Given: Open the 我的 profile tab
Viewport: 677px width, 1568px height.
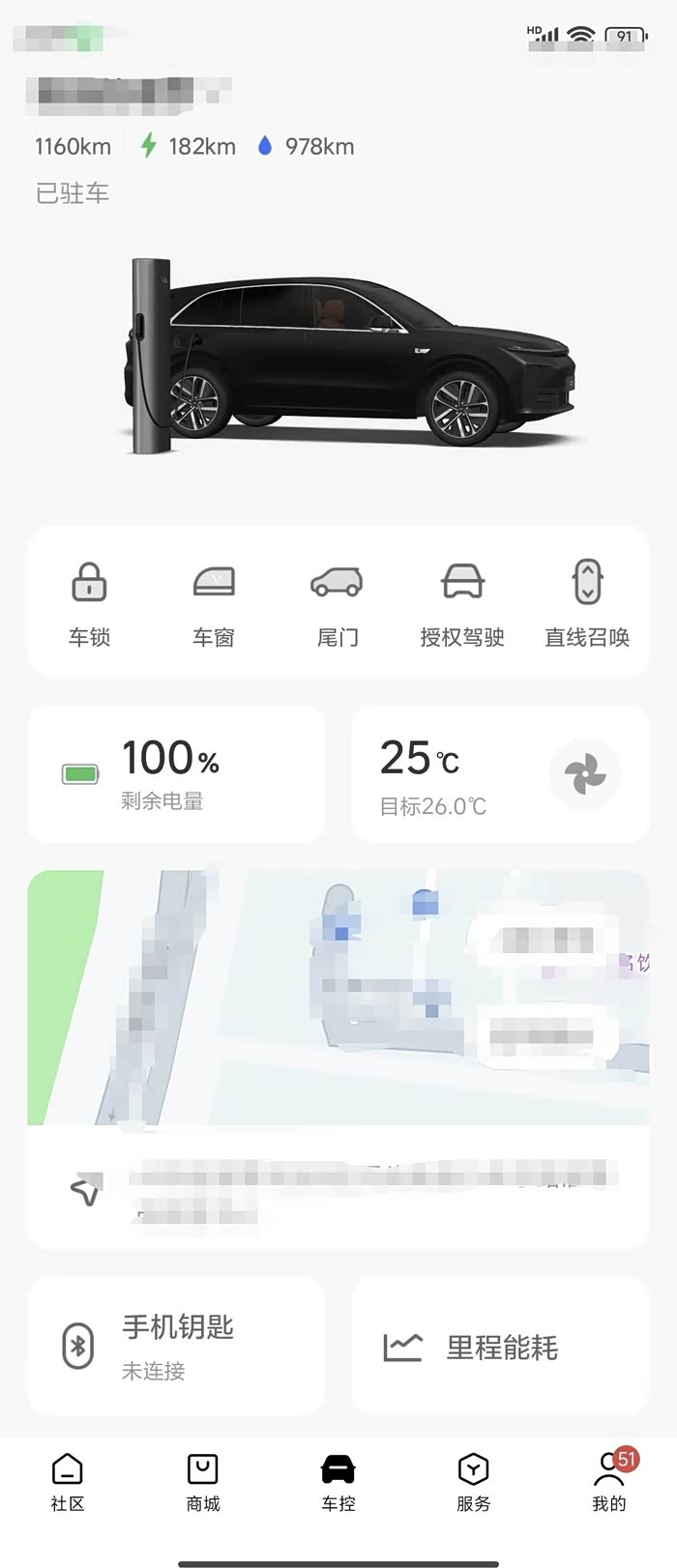Looking at the screenshot, I should tap(609, 1483).
